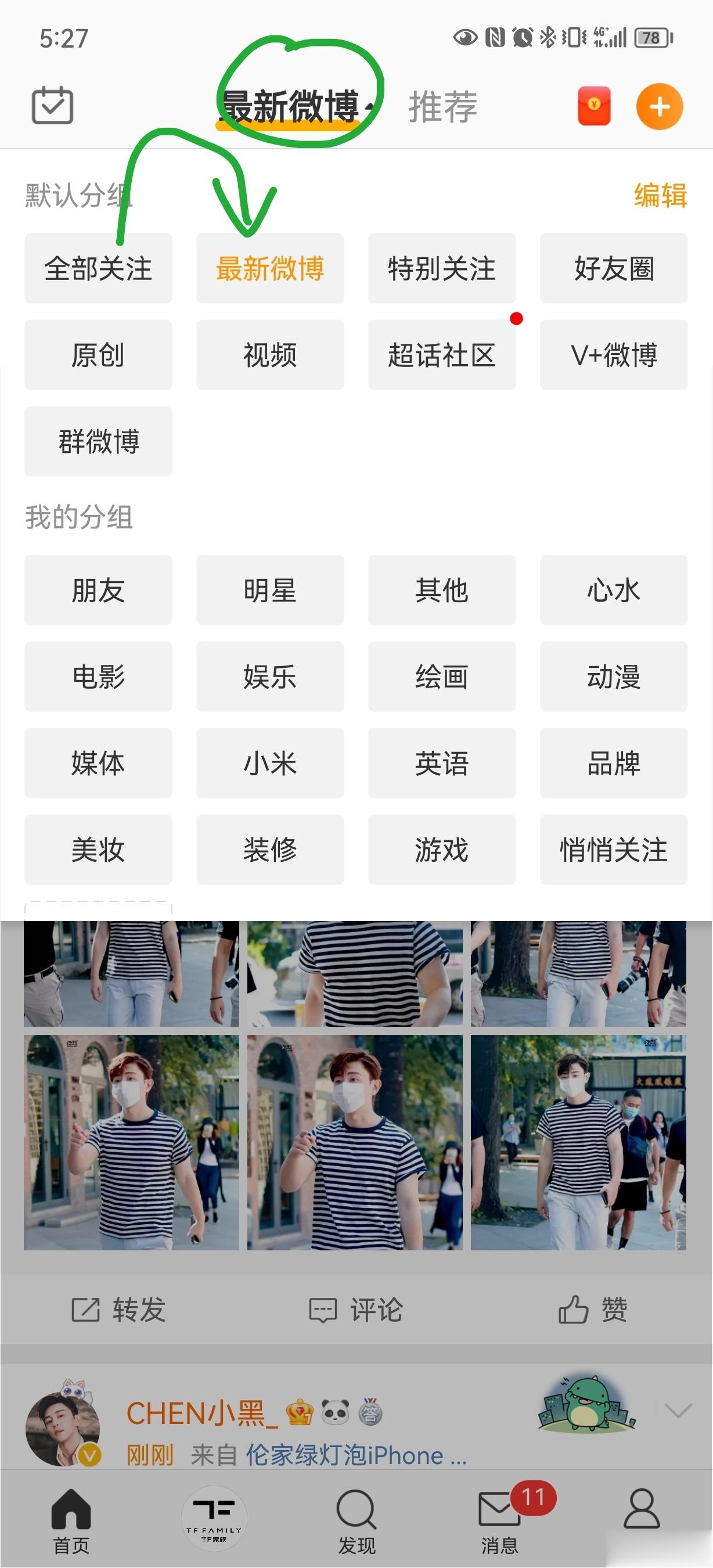Tap the check-in tasks icon top-left
Viewport: 713px width, 1568px height.
52,105
